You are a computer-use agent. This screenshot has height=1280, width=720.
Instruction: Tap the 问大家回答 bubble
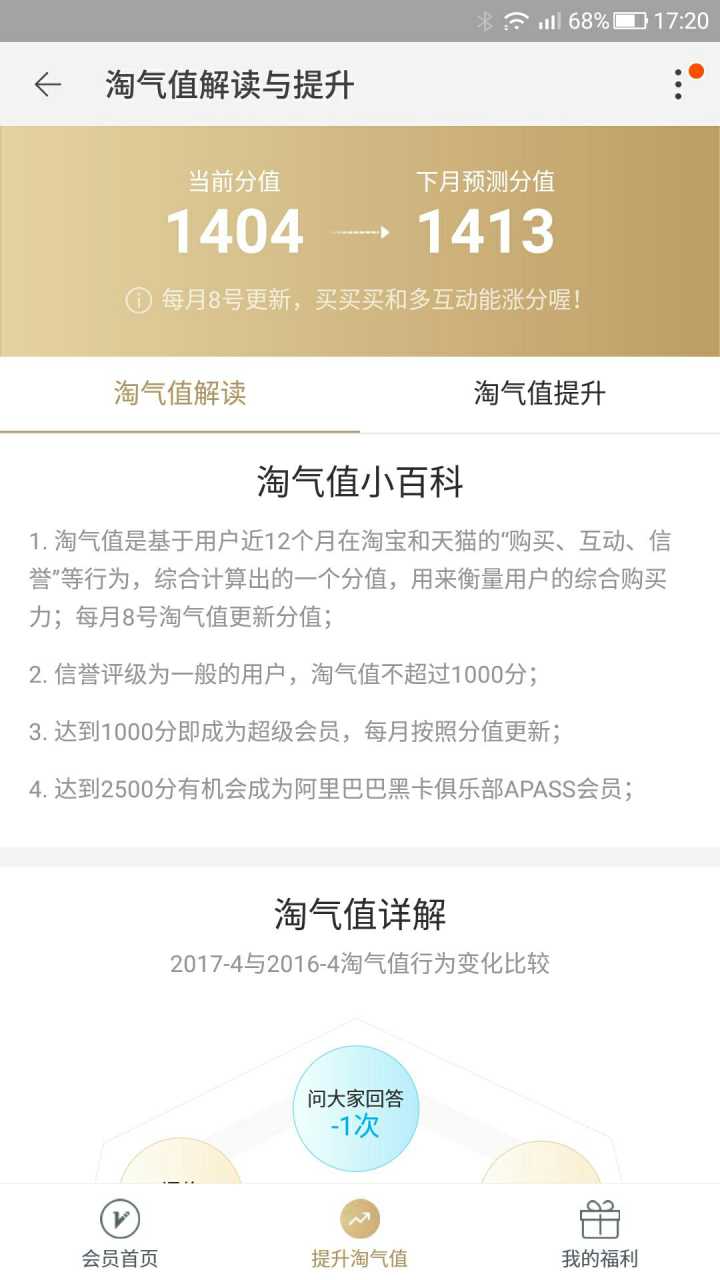point(355,1108)
